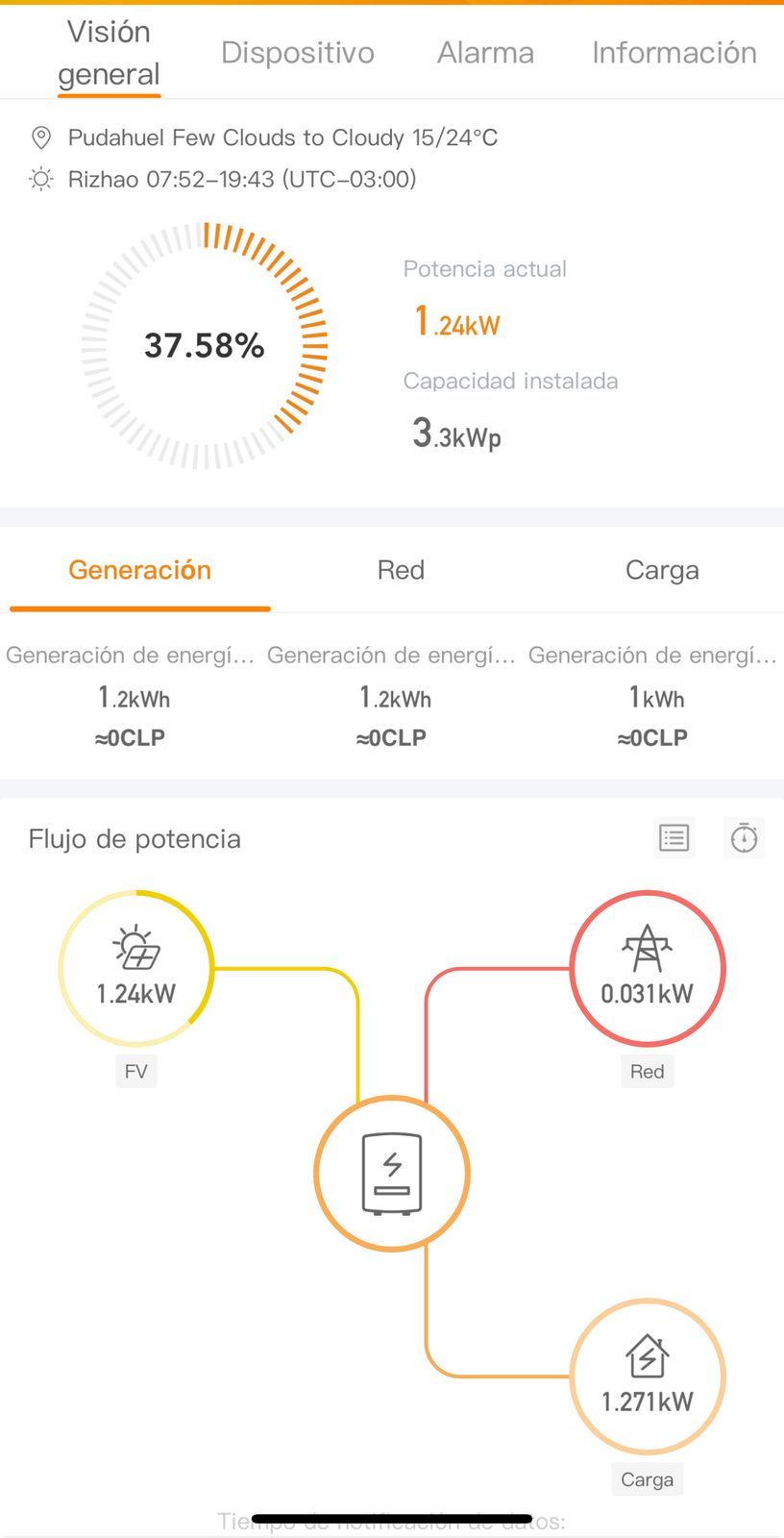The image size is (784, 1538).
Task: Switch to the Carga energy section
Action: click(662, 570)
